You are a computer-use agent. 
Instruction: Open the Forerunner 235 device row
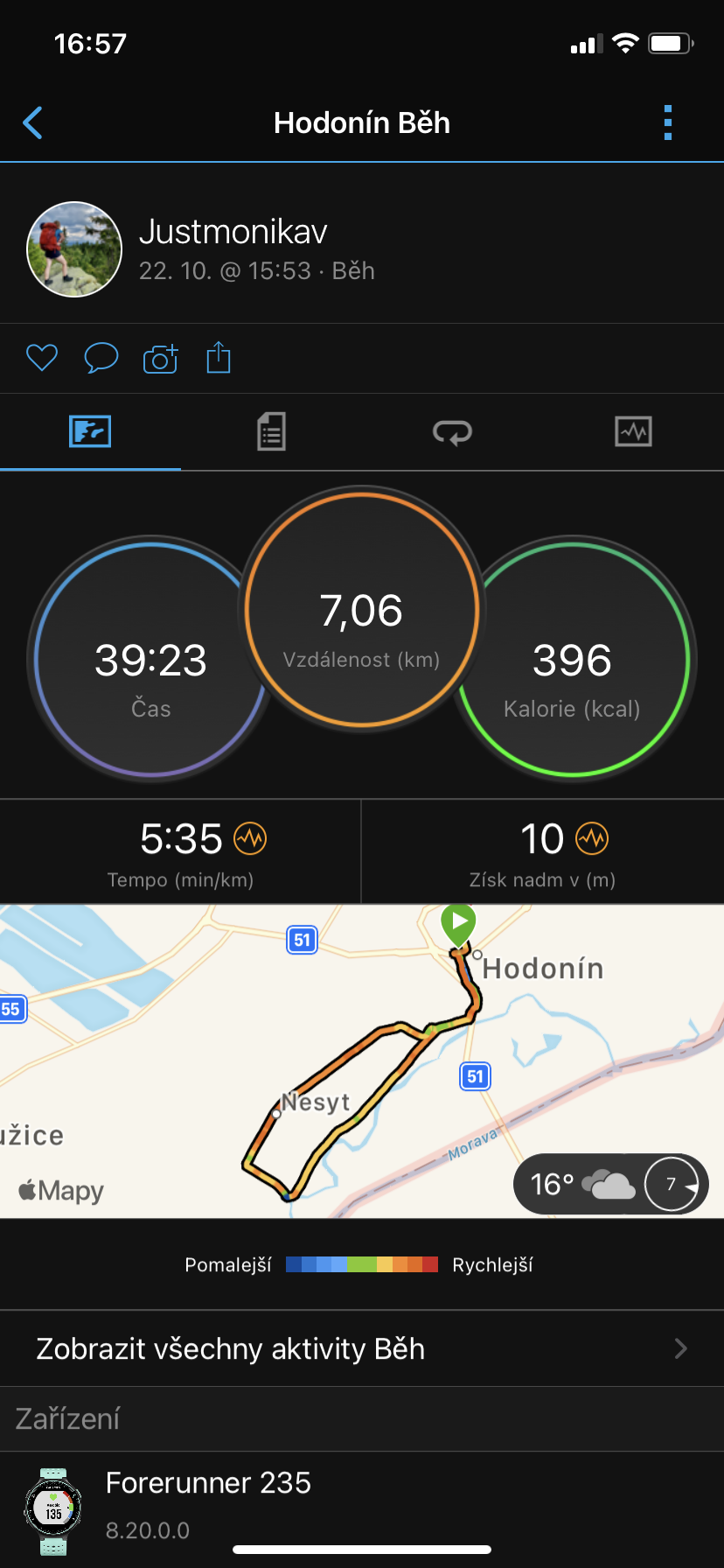362,1507
